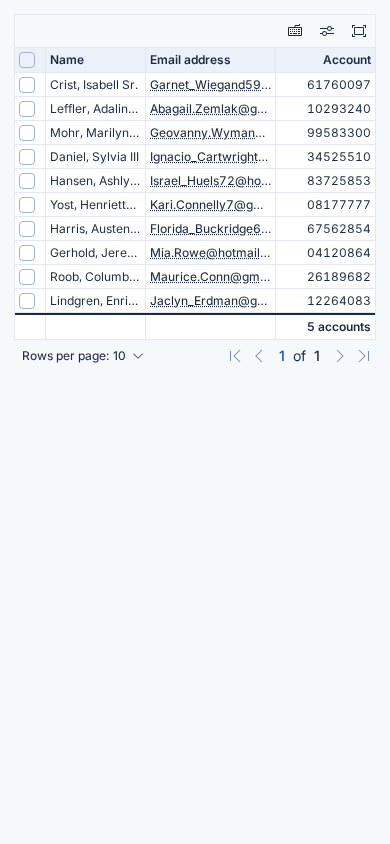Viewport: 390px width, 844px height.
Task: Sort by the Email address column header
Action: pos(190,60)
